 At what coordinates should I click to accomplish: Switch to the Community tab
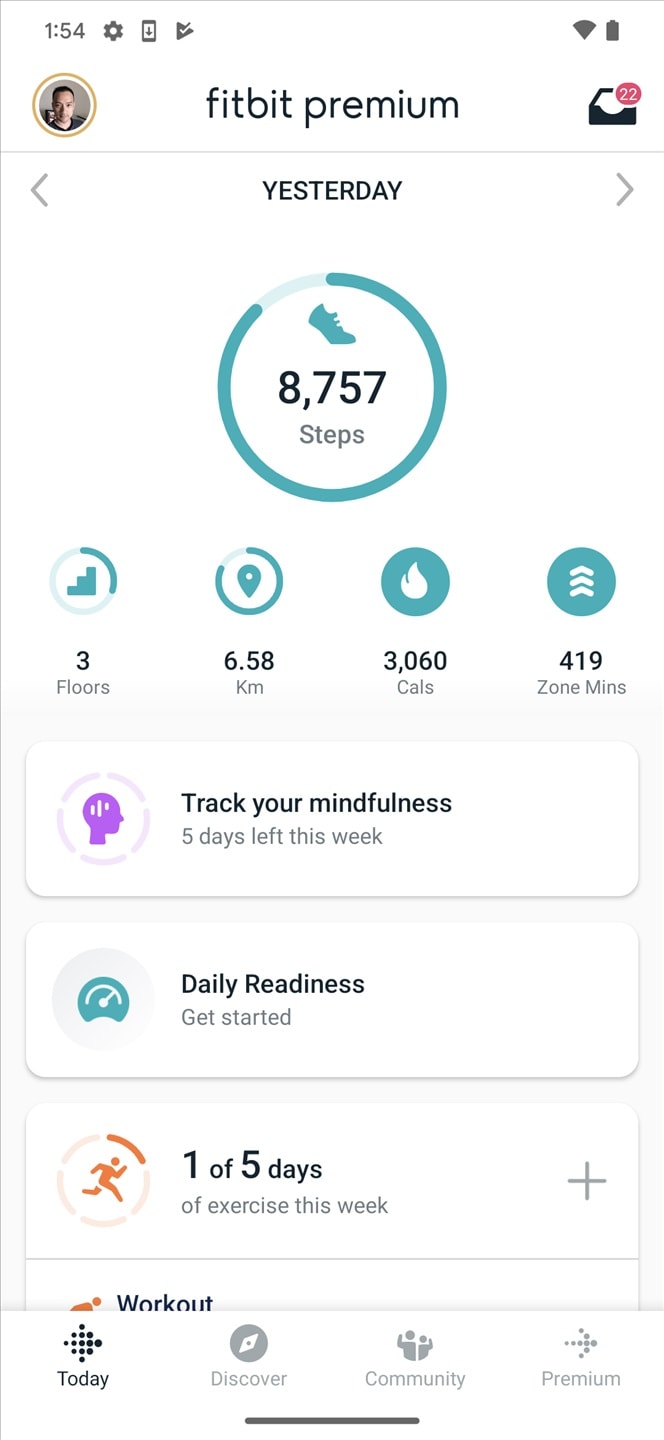point(415,1358)
